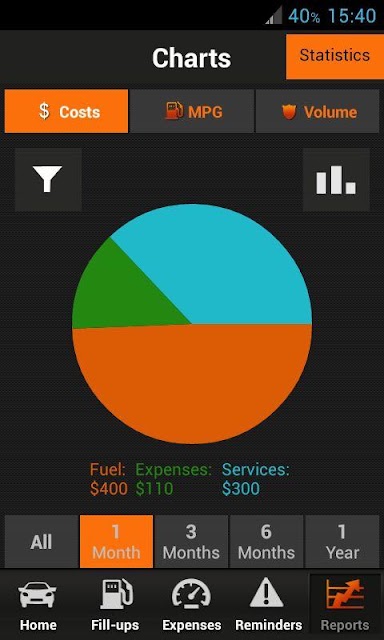Viewport: 384px width, 640px height.
Task: Select the 1 Month range
Action: [116, 542]
